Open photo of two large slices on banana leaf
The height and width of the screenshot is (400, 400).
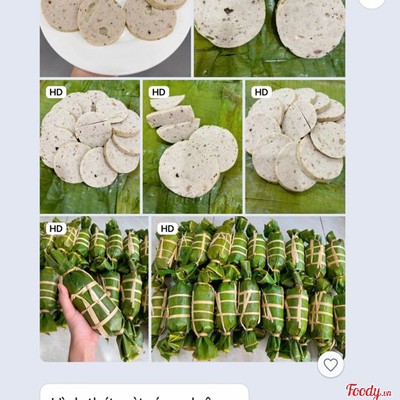(x=270, y=38)
